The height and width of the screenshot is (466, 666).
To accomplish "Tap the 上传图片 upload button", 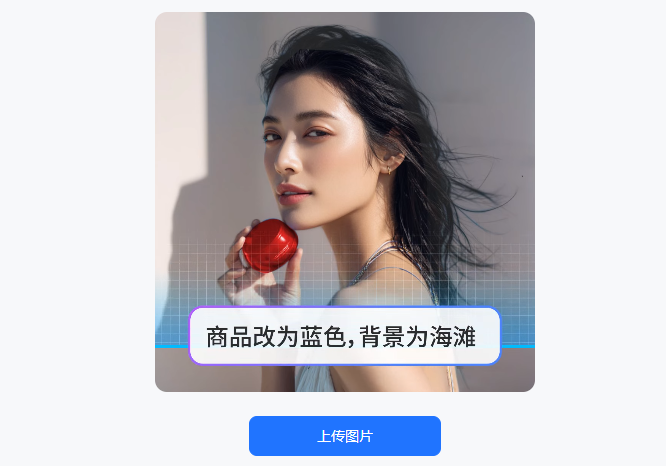I will [x=344, y=436].
